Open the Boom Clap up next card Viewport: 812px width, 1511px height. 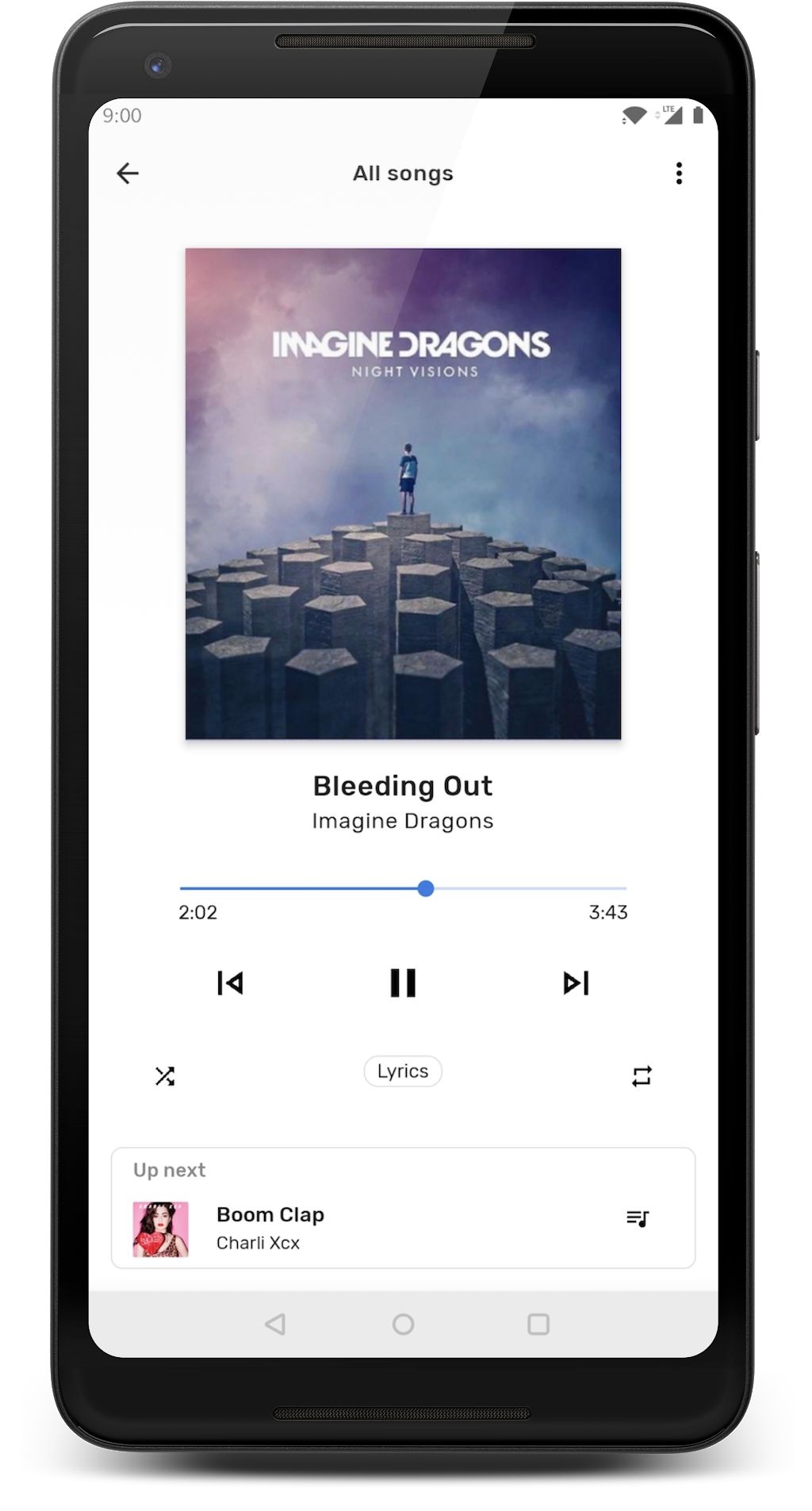click(403, 1208)
